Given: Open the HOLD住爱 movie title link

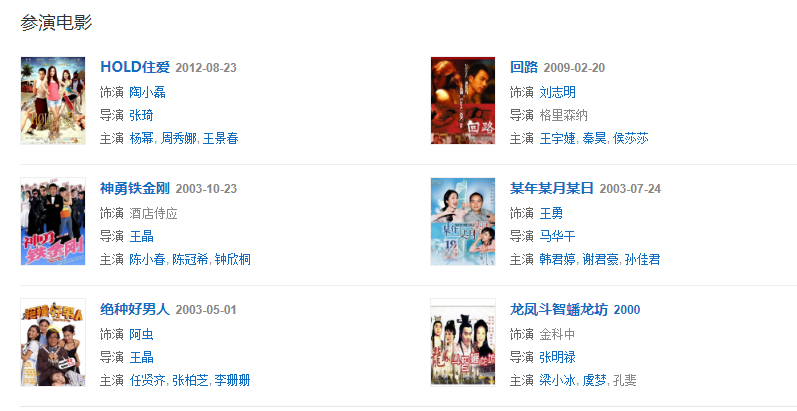Looking at the screenshot, I should (x=135, y=67).
